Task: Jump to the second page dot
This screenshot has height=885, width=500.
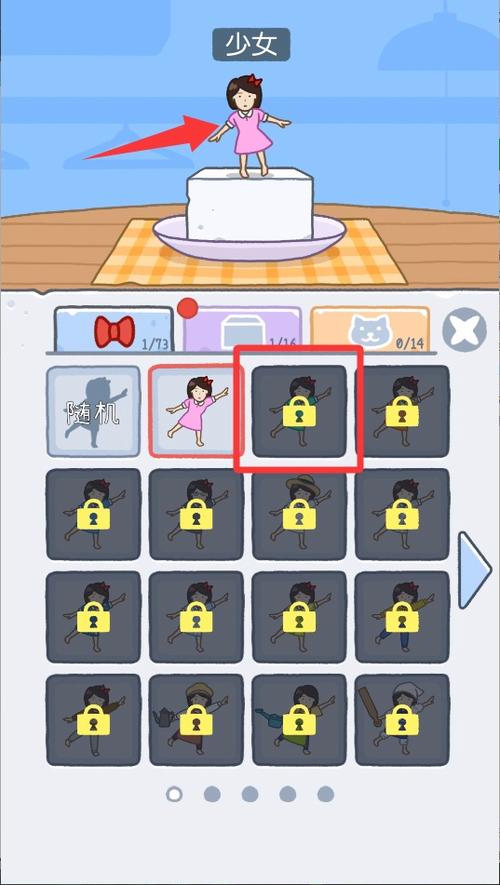Action: click(212, 794)
